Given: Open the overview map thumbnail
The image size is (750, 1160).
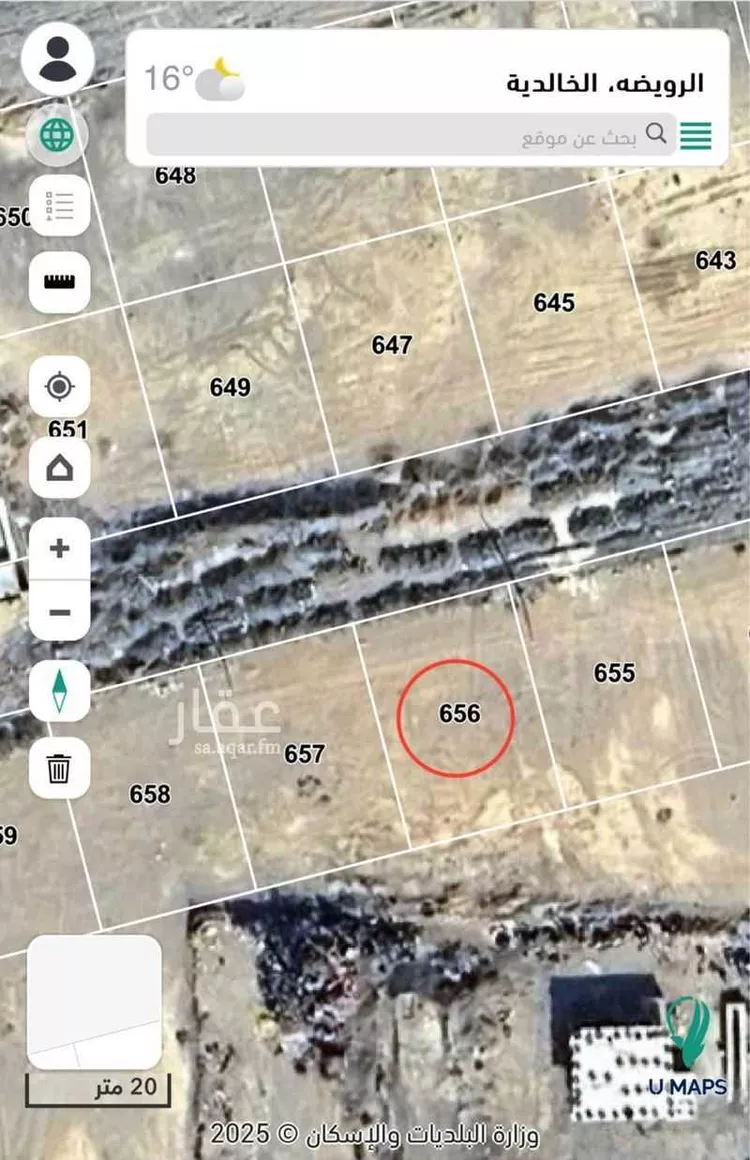Looking at the screenshot, I should (x=94, y=1002).
